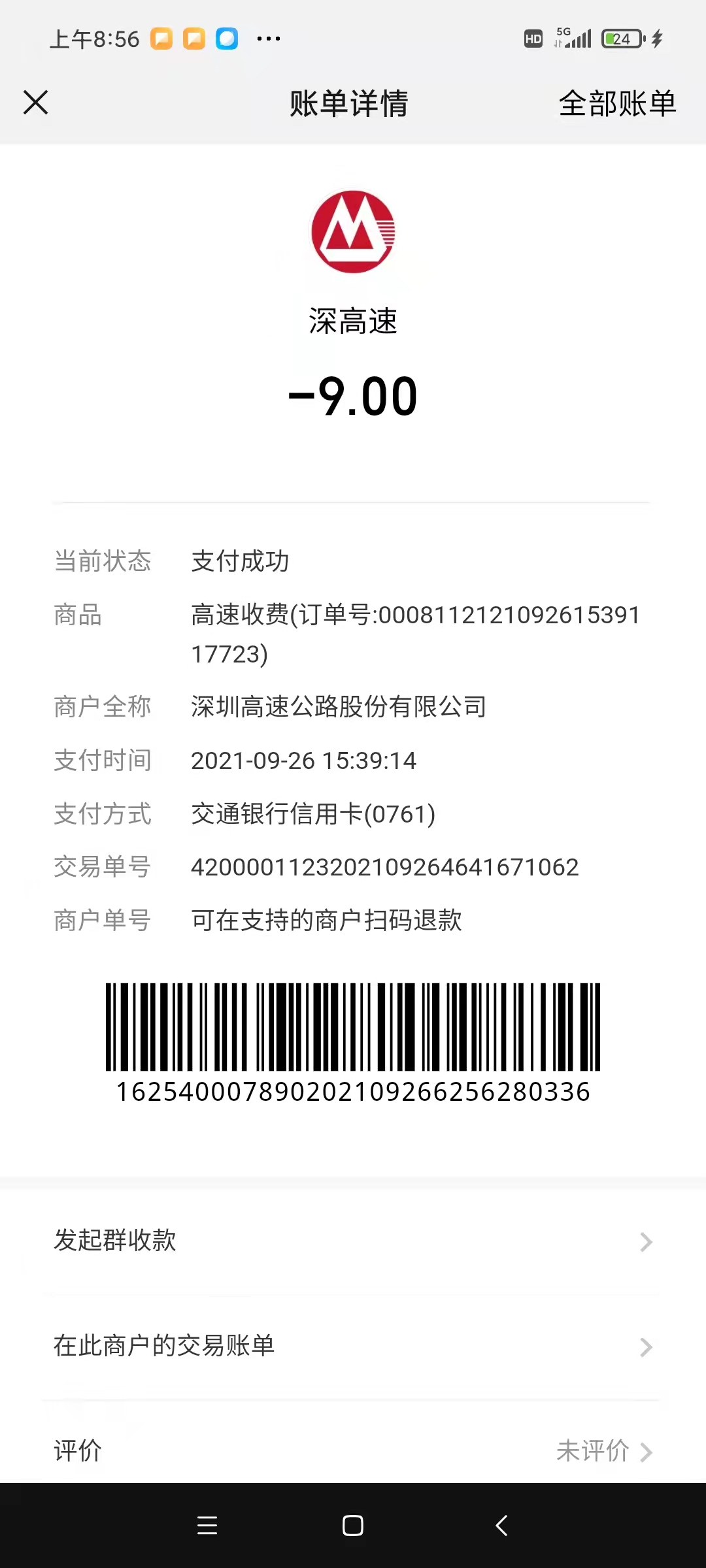View 在此商户的交易账单 transactions

pyautogui.click(x=353, y=1346)
